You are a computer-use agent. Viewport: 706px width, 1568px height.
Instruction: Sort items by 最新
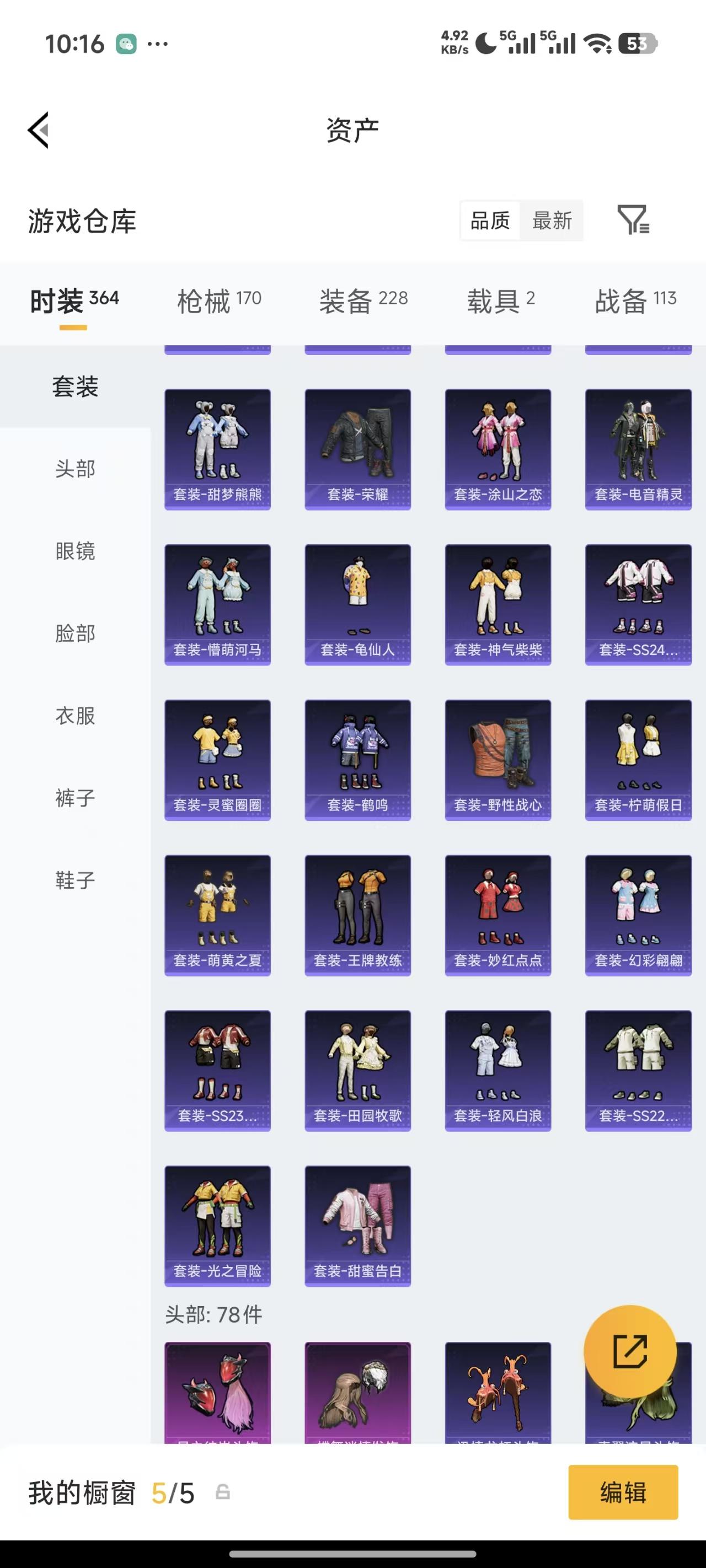552,221
